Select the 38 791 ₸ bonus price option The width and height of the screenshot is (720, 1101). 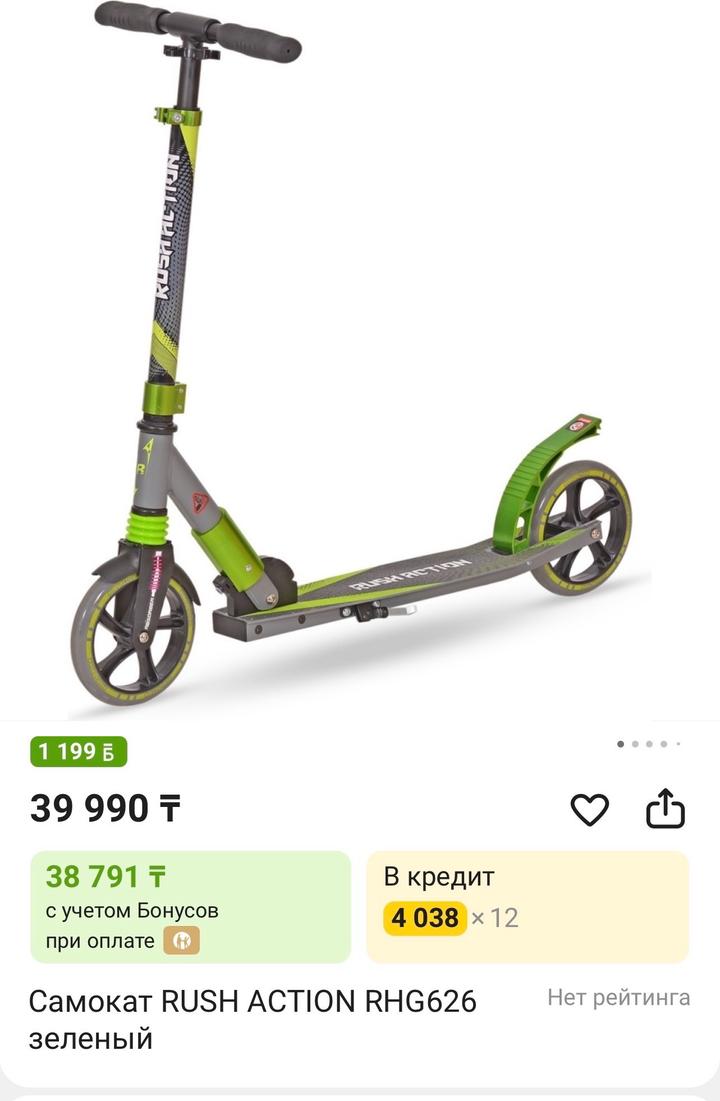tap(191, 907)
